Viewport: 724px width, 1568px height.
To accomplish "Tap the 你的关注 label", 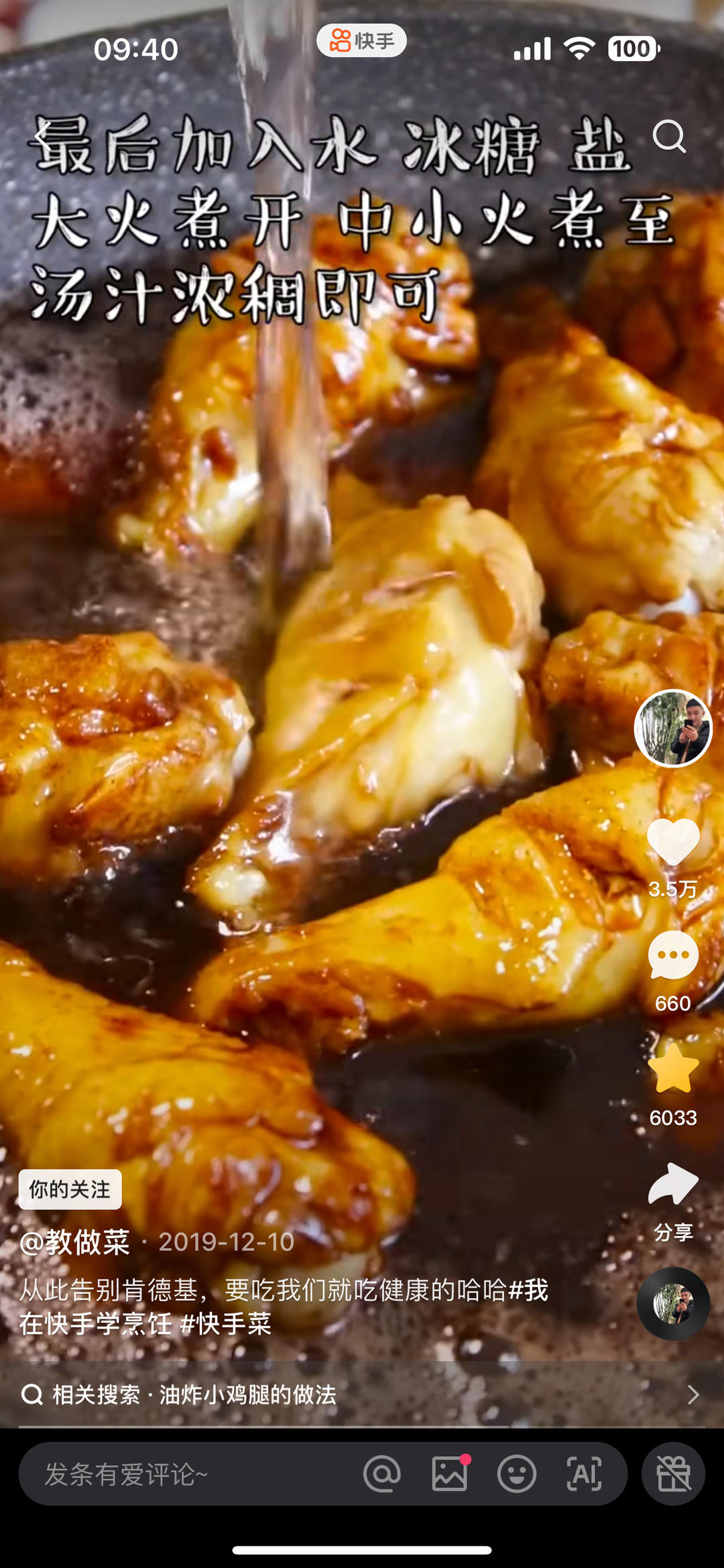I will tap(70, 1189).
